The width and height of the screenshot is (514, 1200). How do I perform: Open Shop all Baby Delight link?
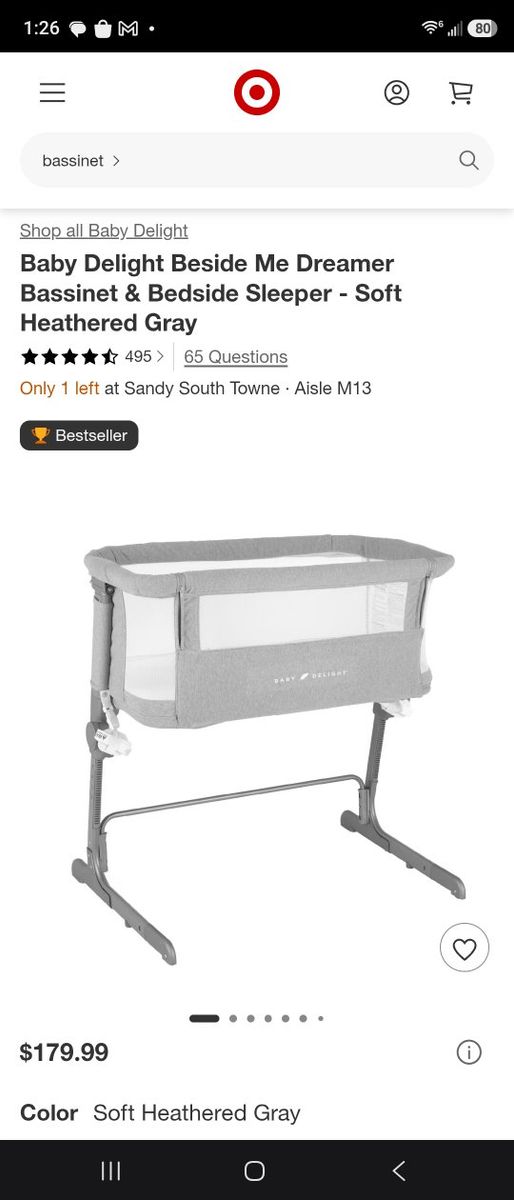tap(104, 231)
